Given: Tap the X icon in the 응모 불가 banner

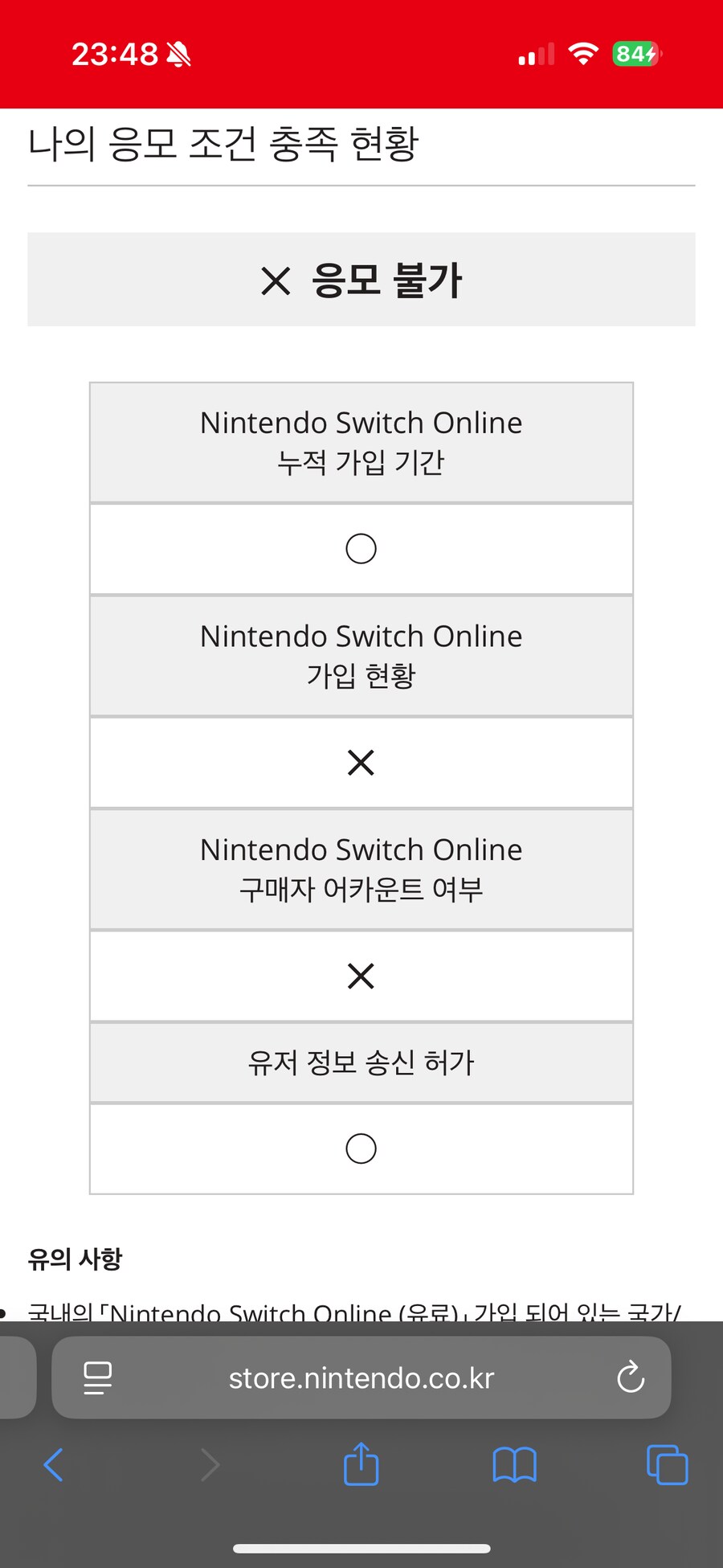Looking at the screenshot, I should point(274,280).
